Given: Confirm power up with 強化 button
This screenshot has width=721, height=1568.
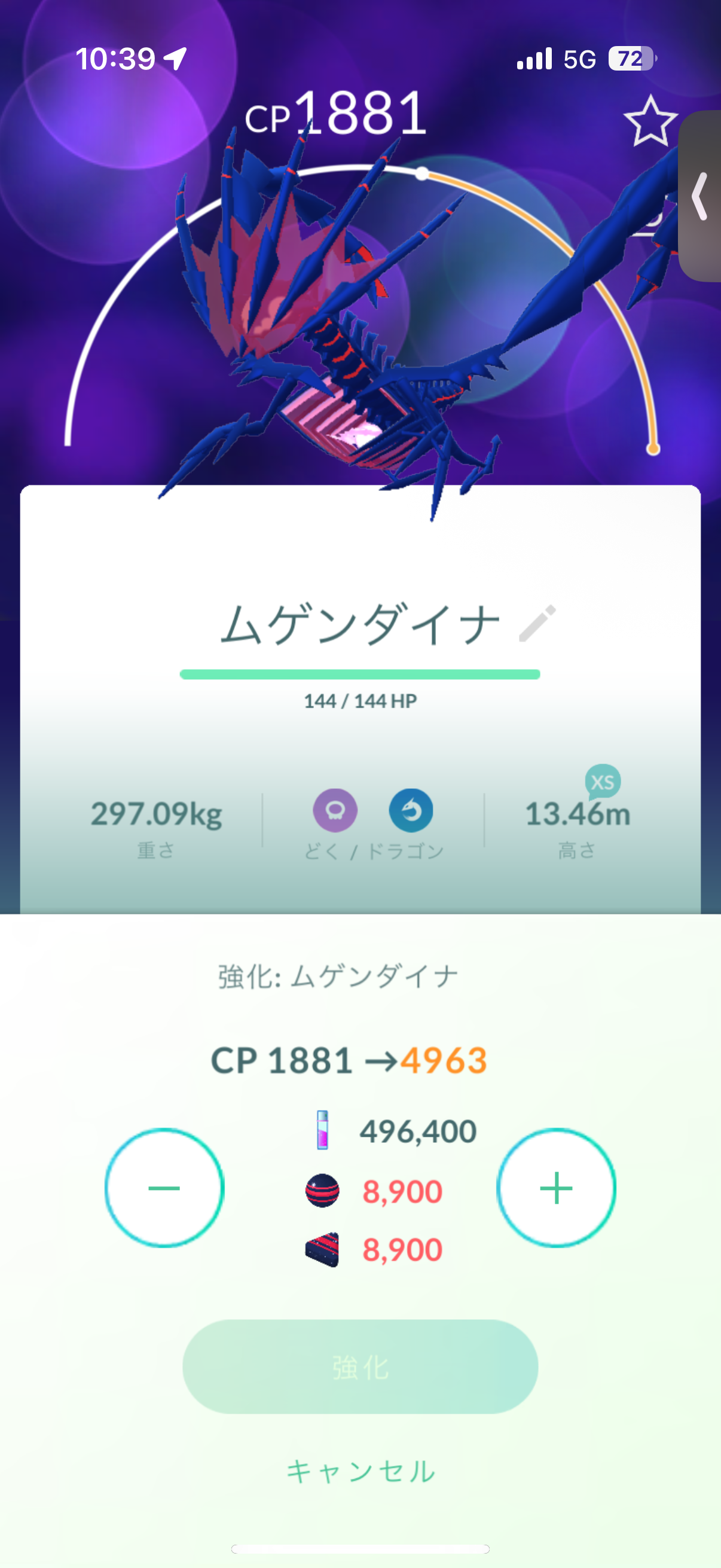Looking at the screenshot, I should pos(360,1366).
